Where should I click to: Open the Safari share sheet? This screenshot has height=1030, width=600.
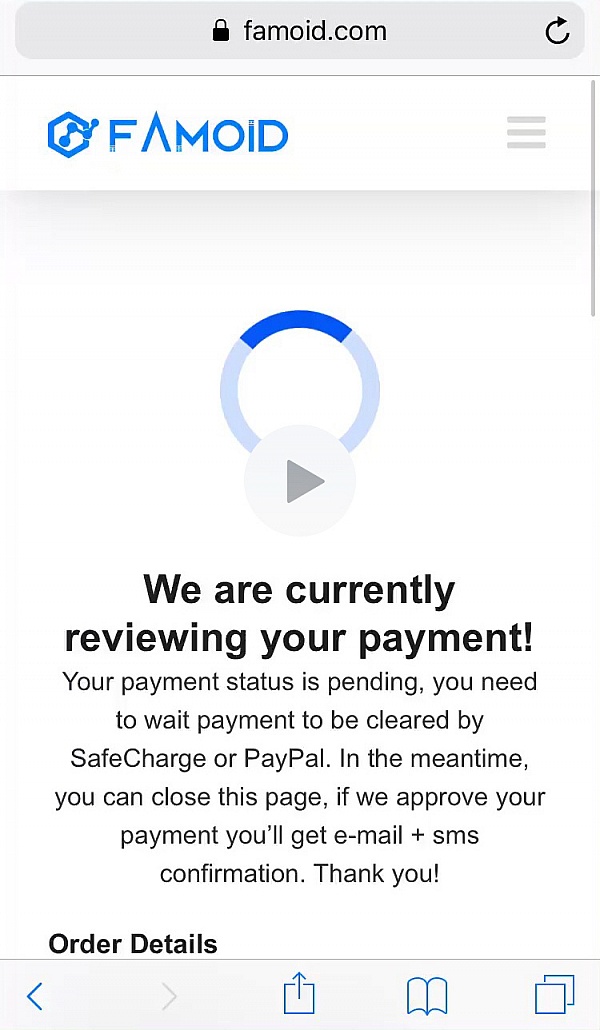pos(299,995)
